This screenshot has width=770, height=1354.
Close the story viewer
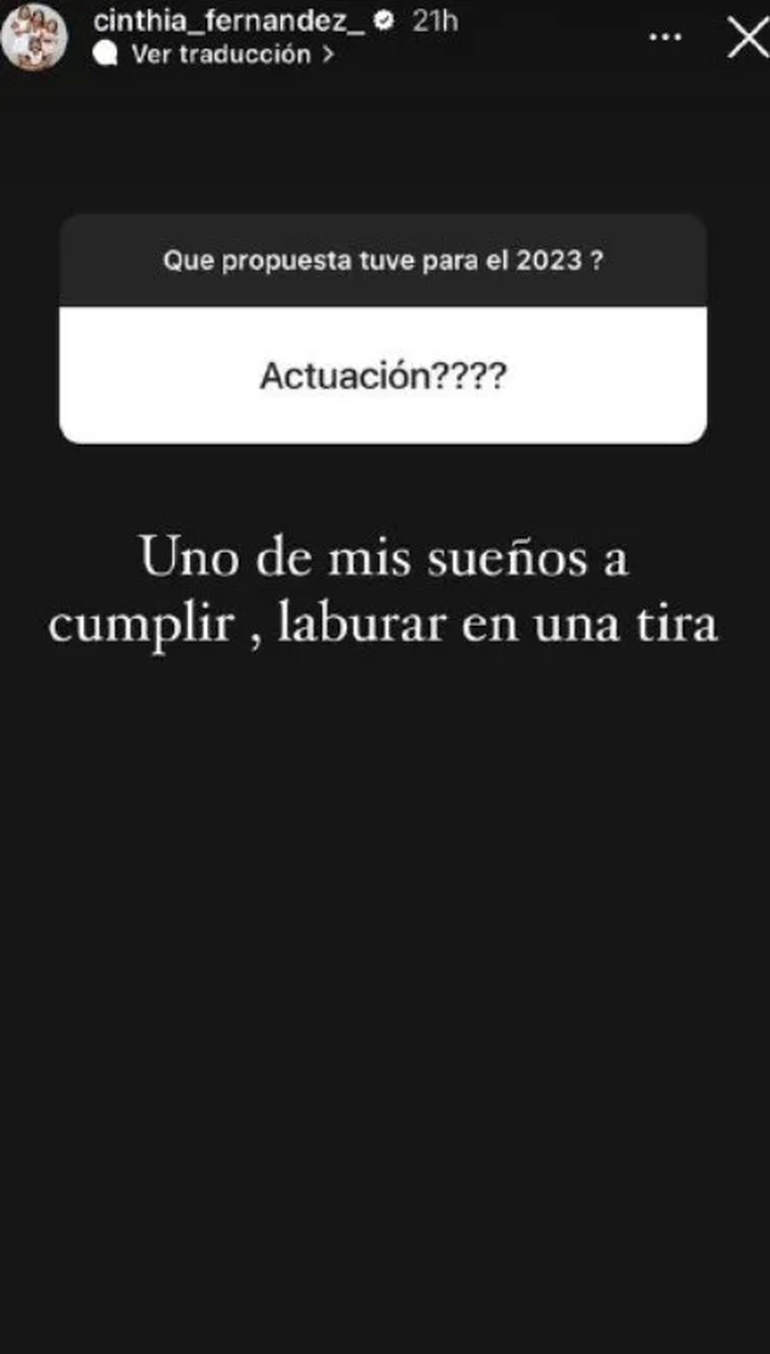pyautogui.click(x=746, y=38)
